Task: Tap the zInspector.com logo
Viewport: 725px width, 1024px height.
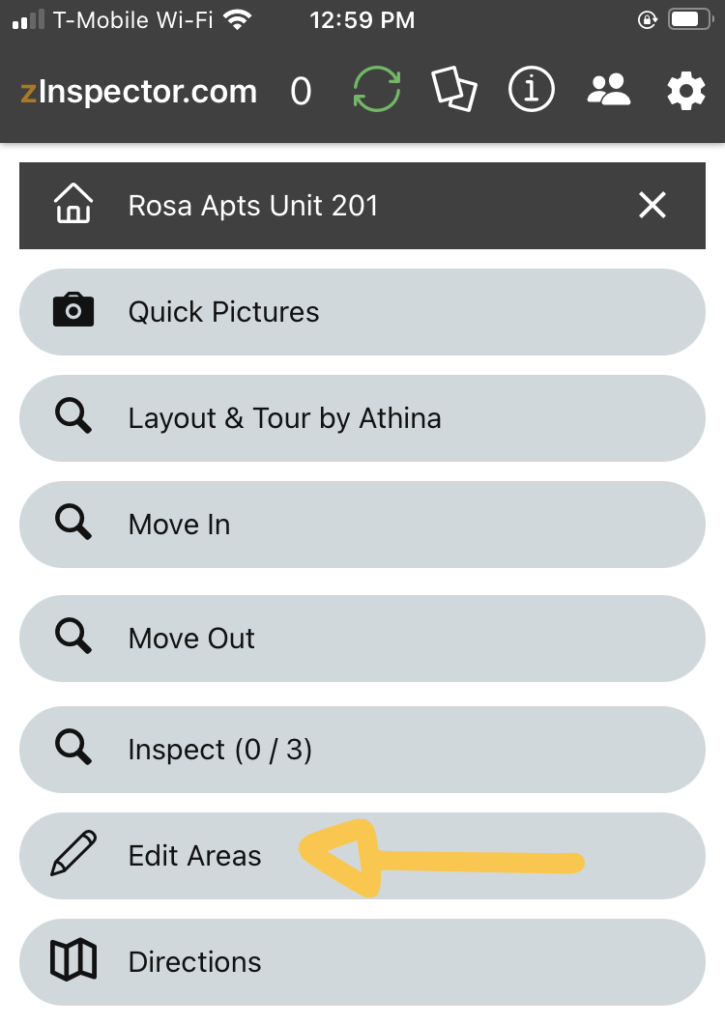Action: pyautogui.click(x=137, y=91)
